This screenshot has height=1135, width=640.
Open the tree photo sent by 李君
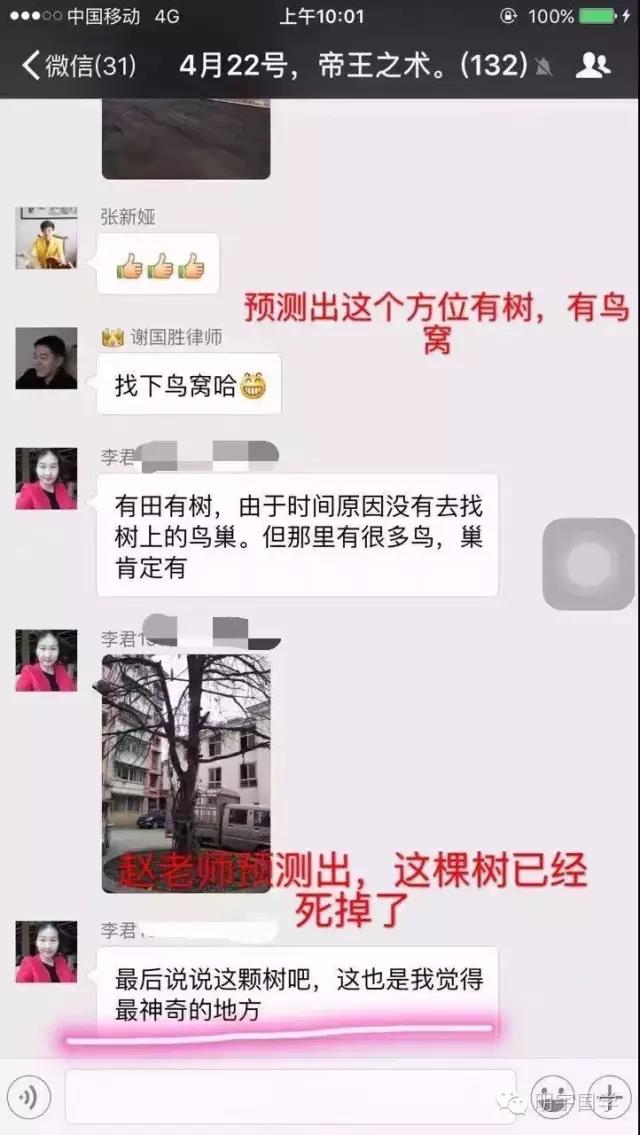pyautogui.click(x=186, y=772)
